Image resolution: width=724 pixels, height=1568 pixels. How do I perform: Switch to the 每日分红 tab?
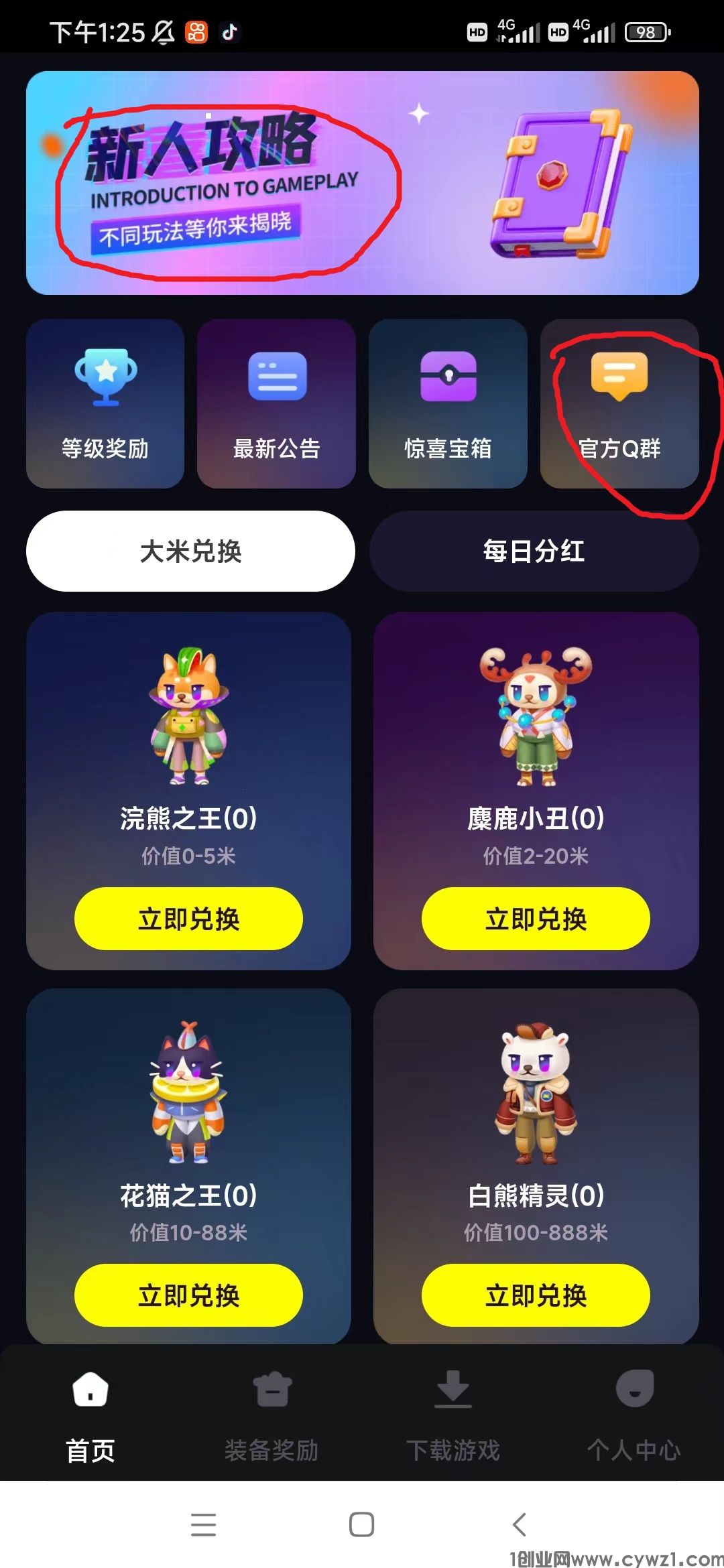point(534,551)
